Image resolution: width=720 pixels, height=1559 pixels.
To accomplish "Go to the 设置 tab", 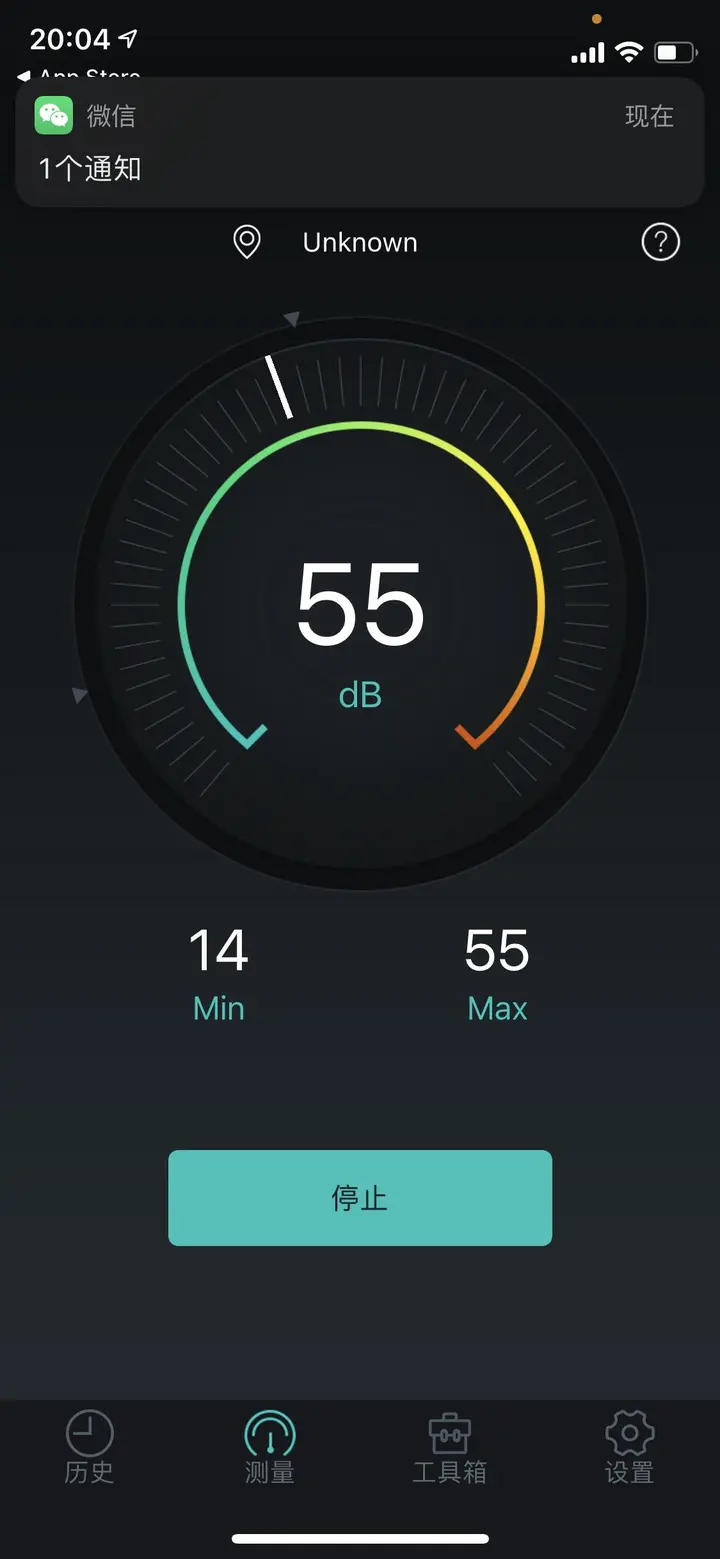I will [629, 1447].
